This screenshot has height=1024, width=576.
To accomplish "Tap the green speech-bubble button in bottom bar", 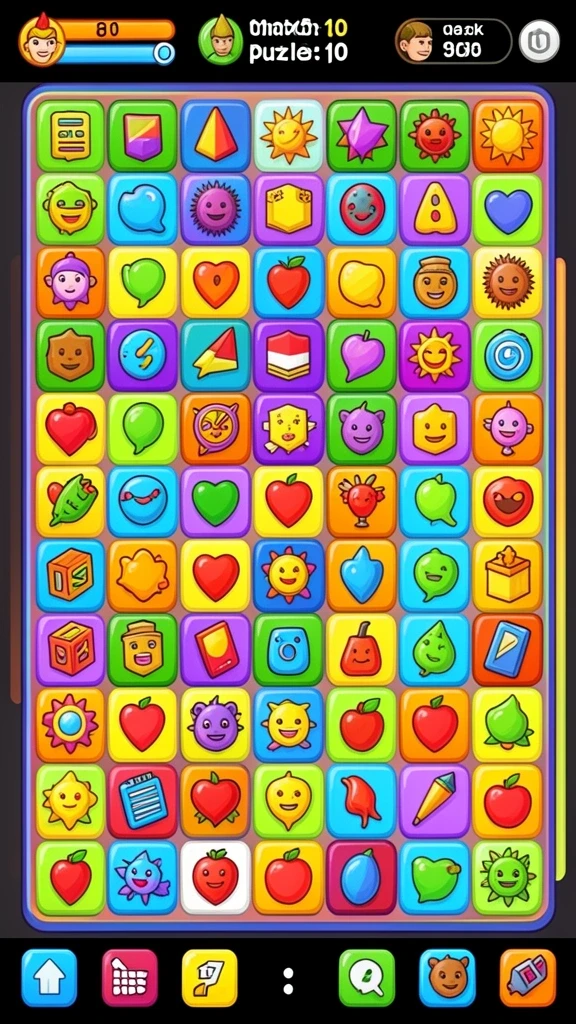I will pyautogui.click(x=366, y=978).
